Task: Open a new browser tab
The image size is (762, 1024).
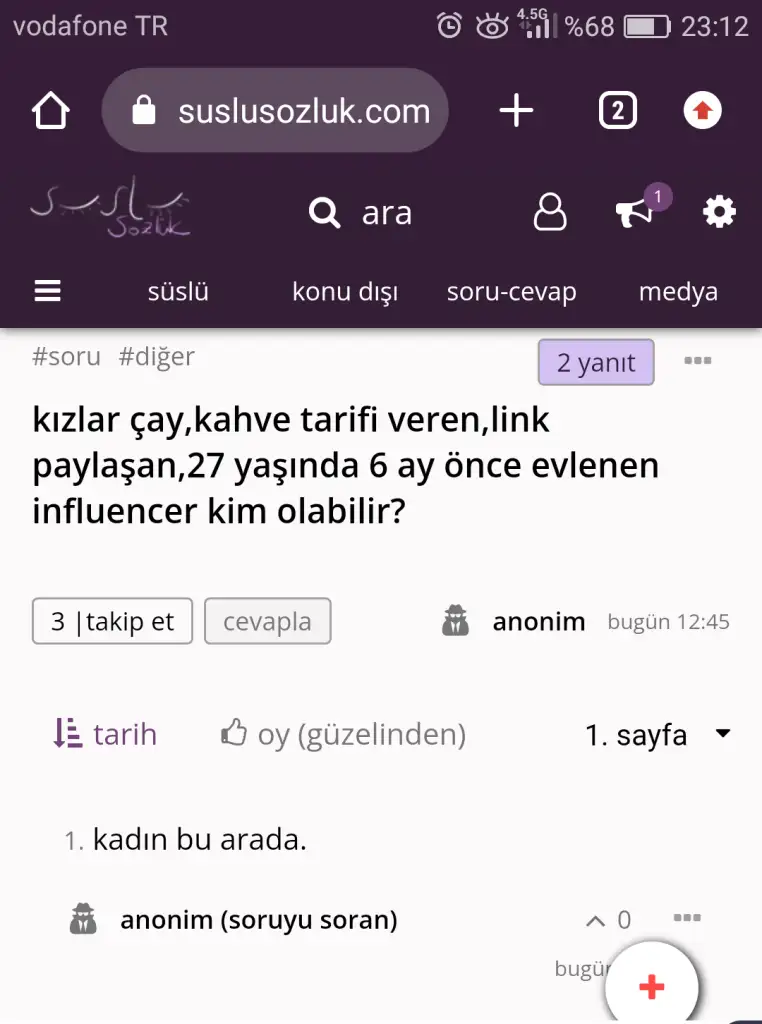Action: point(516,111)
